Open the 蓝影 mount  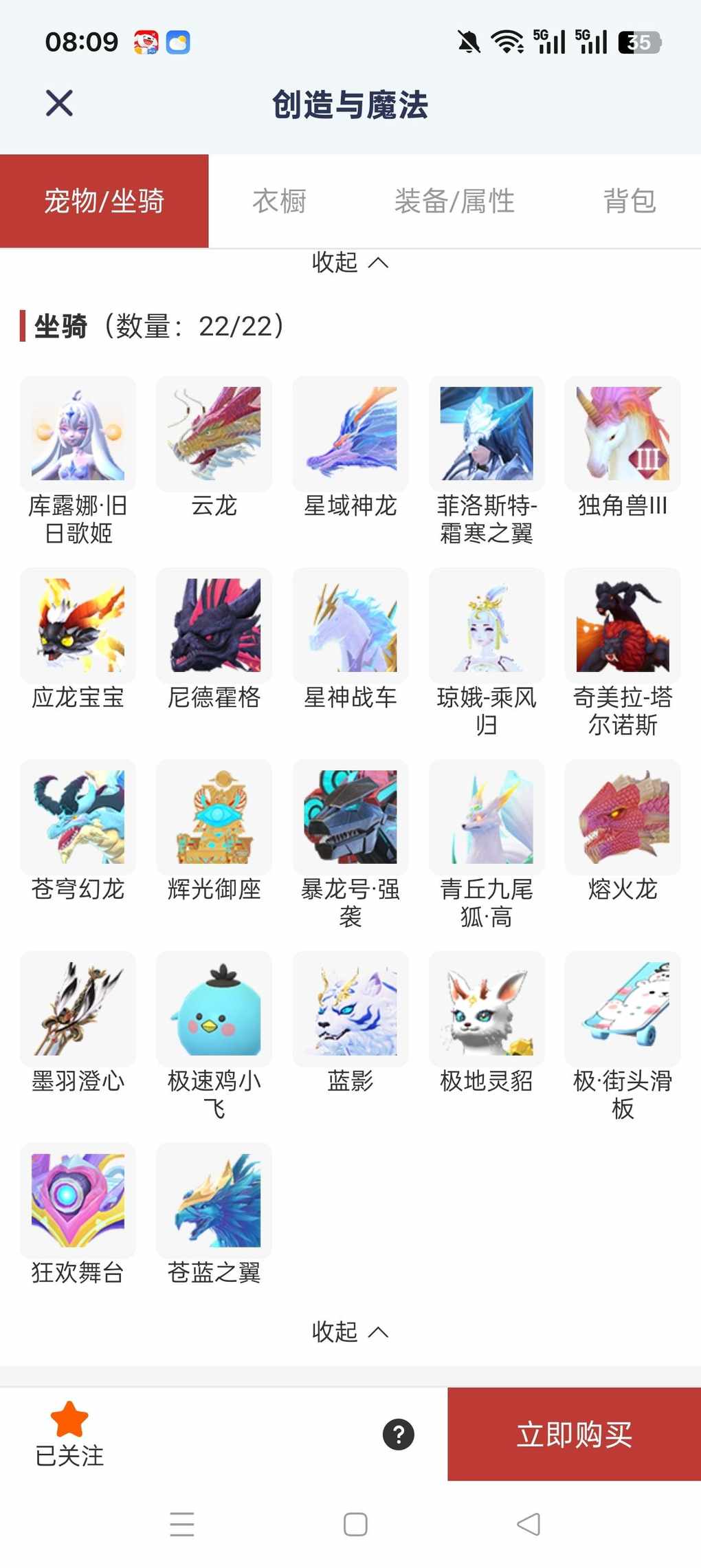point(350,1010)
